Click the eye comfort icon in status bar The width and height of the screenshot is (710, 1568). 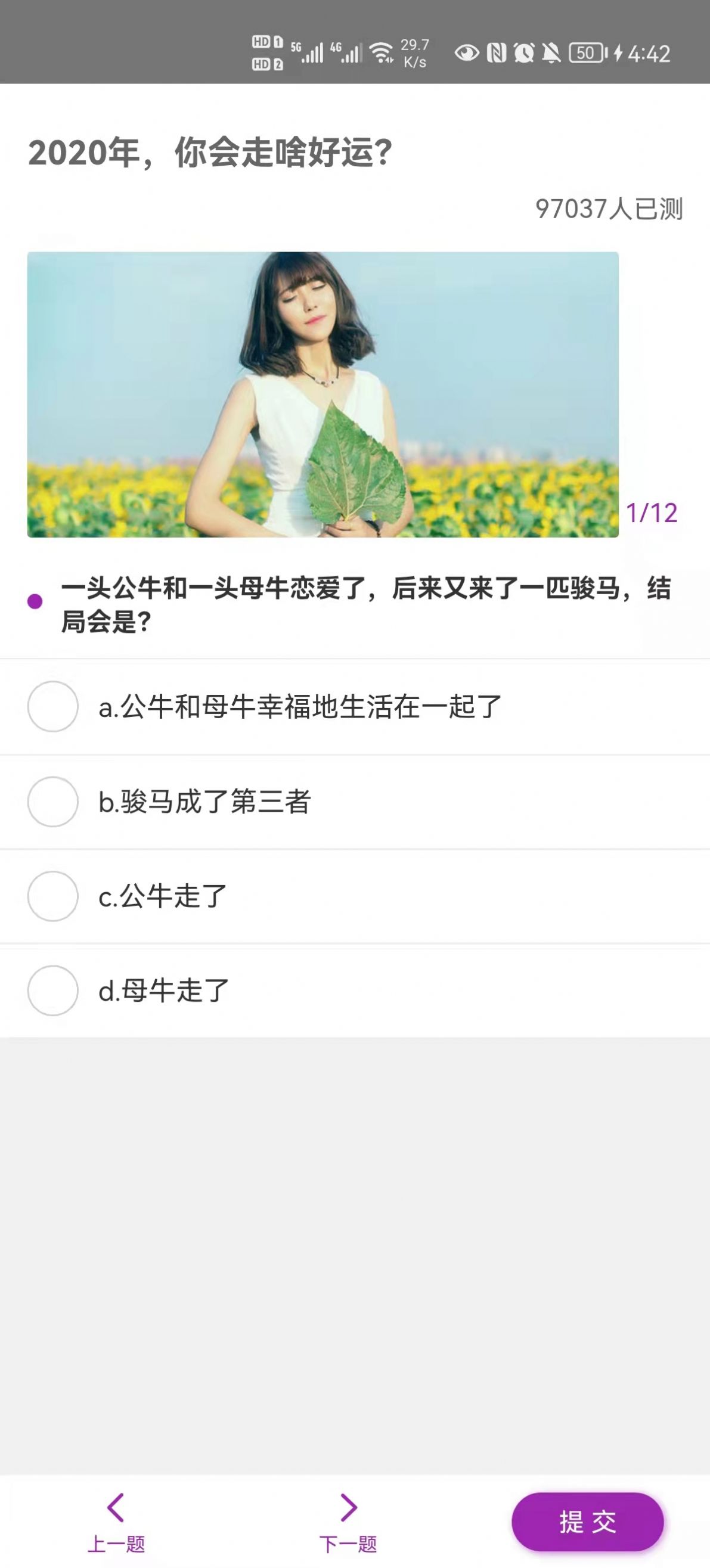(x=466, y=54)
